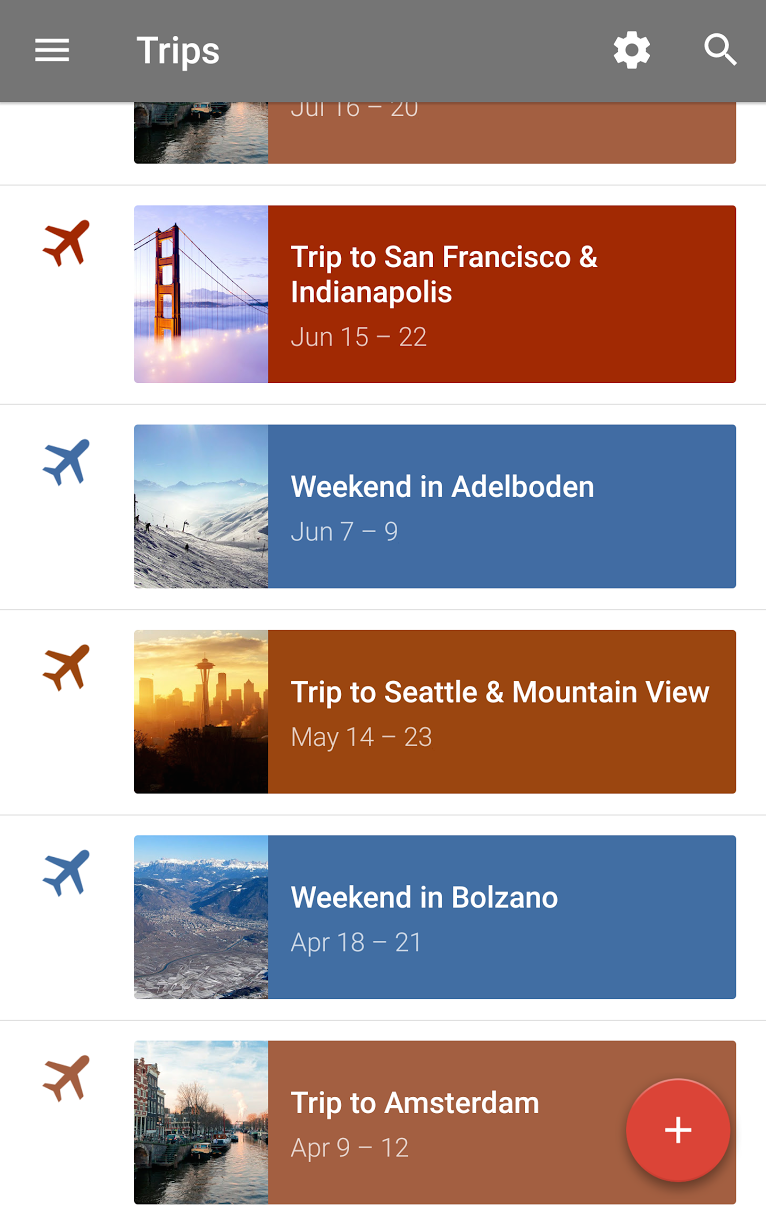Tap the red plus button to add trip
The width and height of the screenshot is (766, 1216).
click(x=677, y=1130)
